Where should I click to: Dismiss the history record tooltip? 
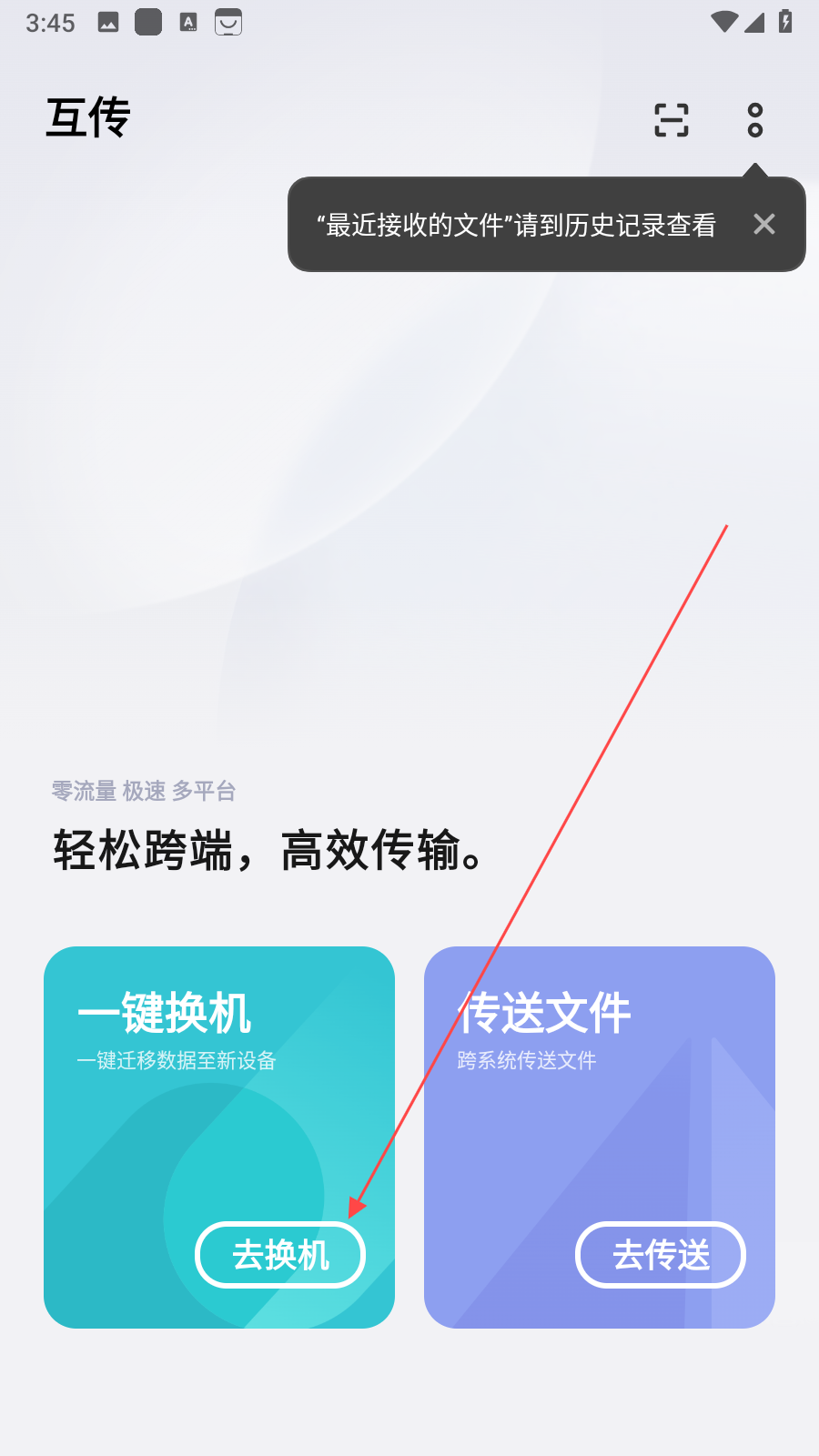764,224
